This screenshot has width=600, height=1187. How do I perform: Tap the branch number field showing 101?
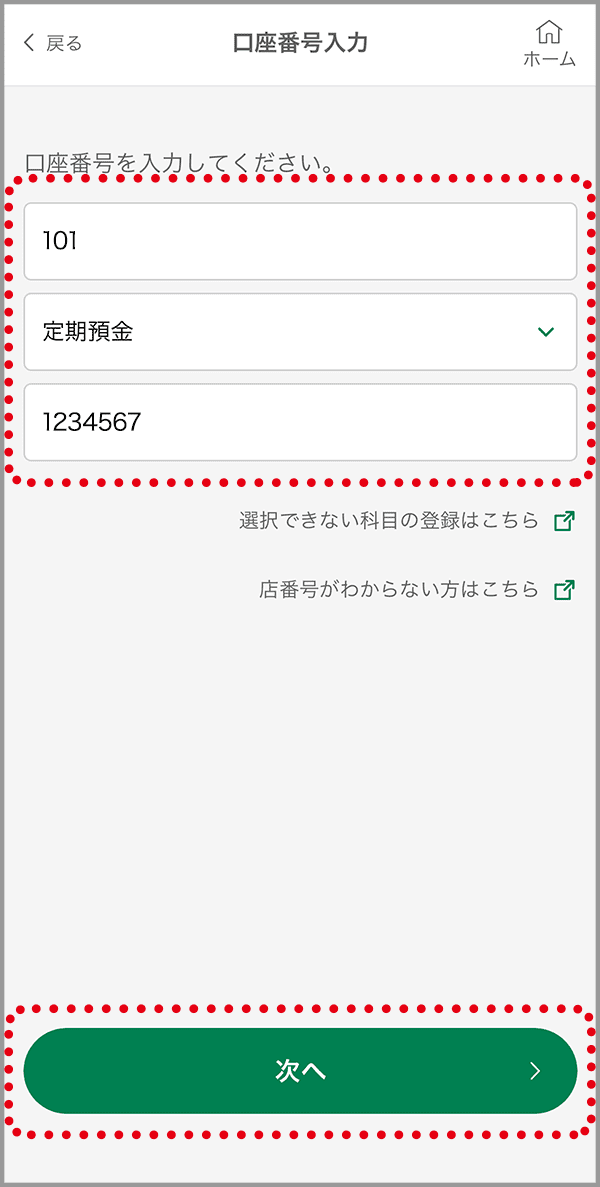coord(300,241)
